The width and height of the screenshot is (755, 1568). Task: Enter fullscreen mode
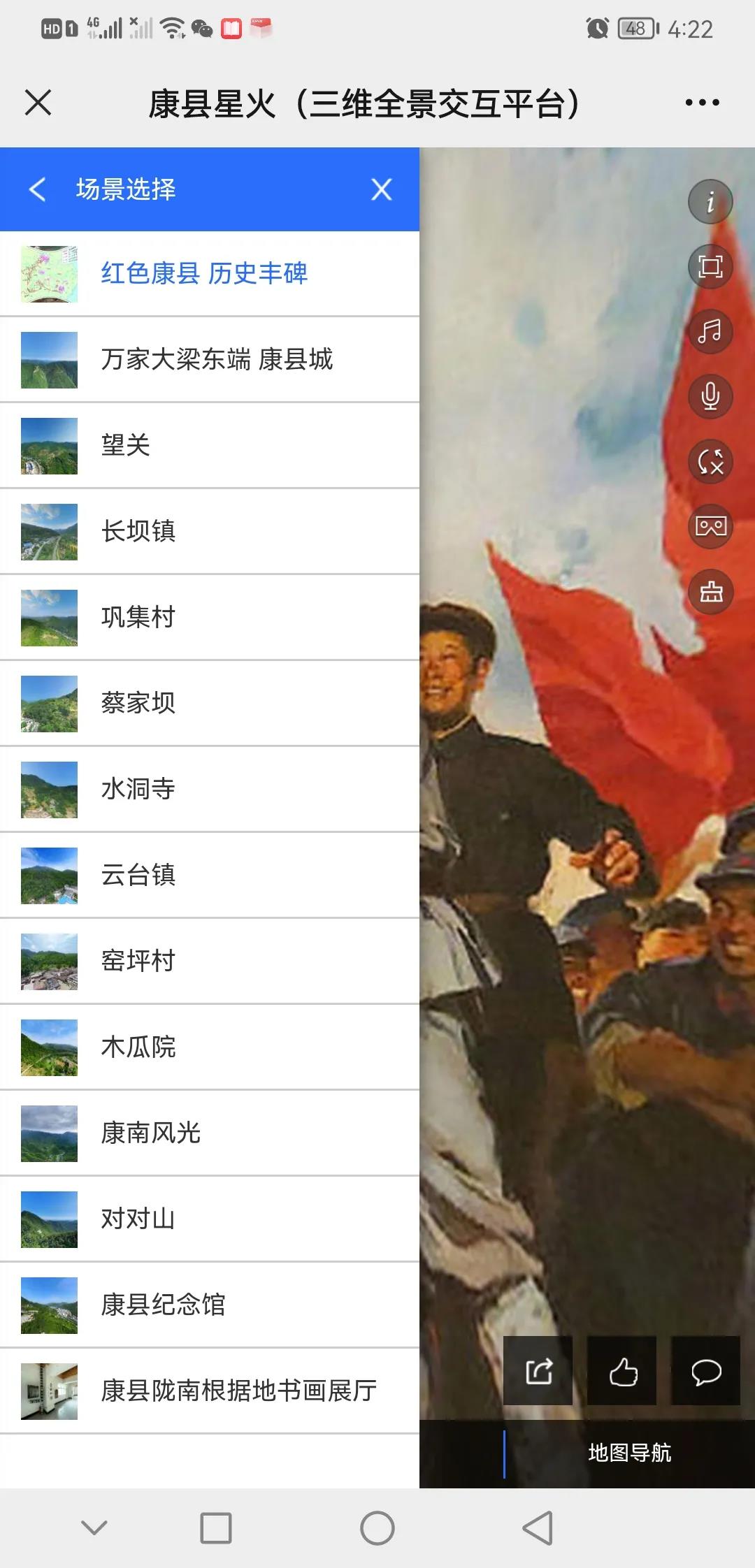710,266
